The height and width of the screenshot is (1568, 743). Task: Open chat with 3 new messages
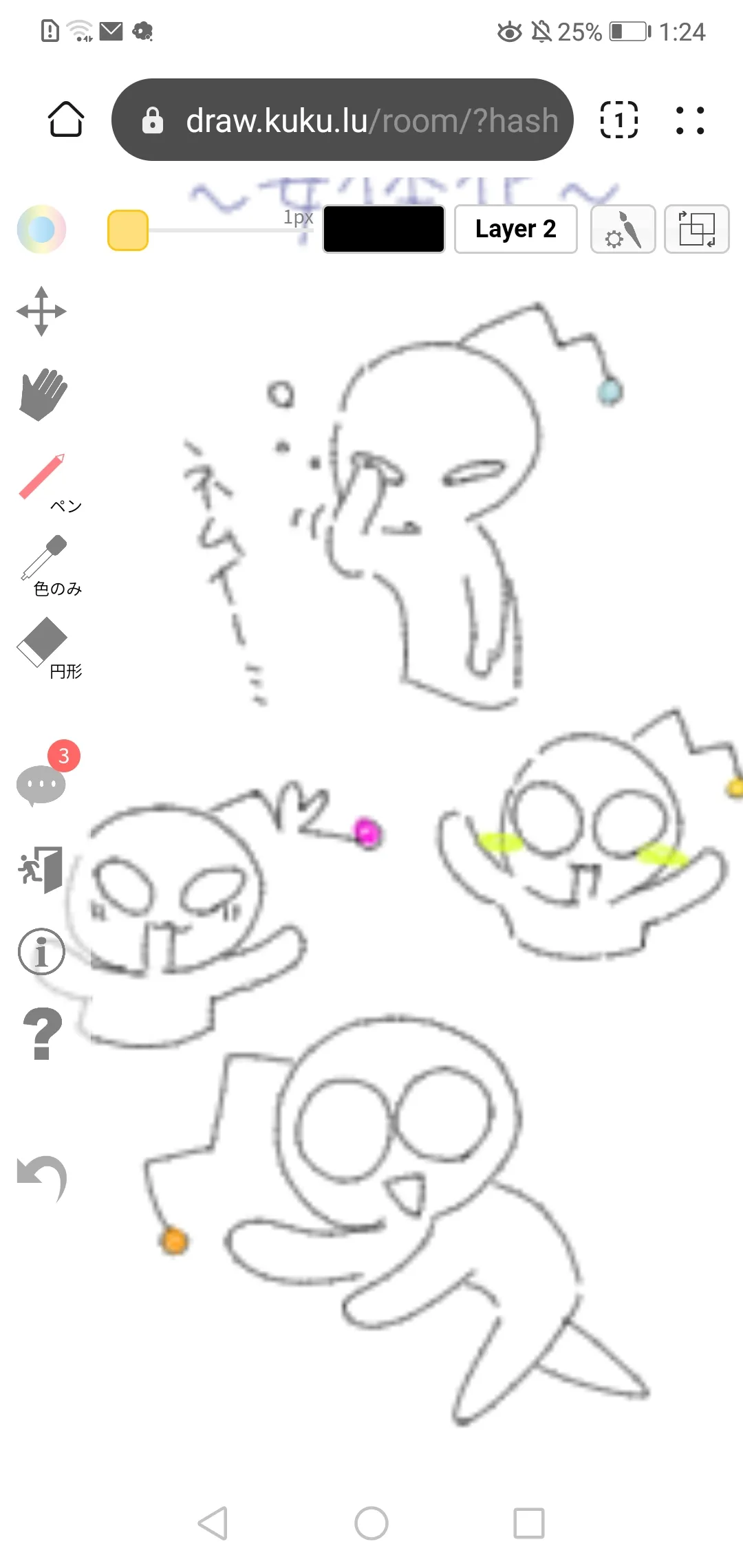41,784
